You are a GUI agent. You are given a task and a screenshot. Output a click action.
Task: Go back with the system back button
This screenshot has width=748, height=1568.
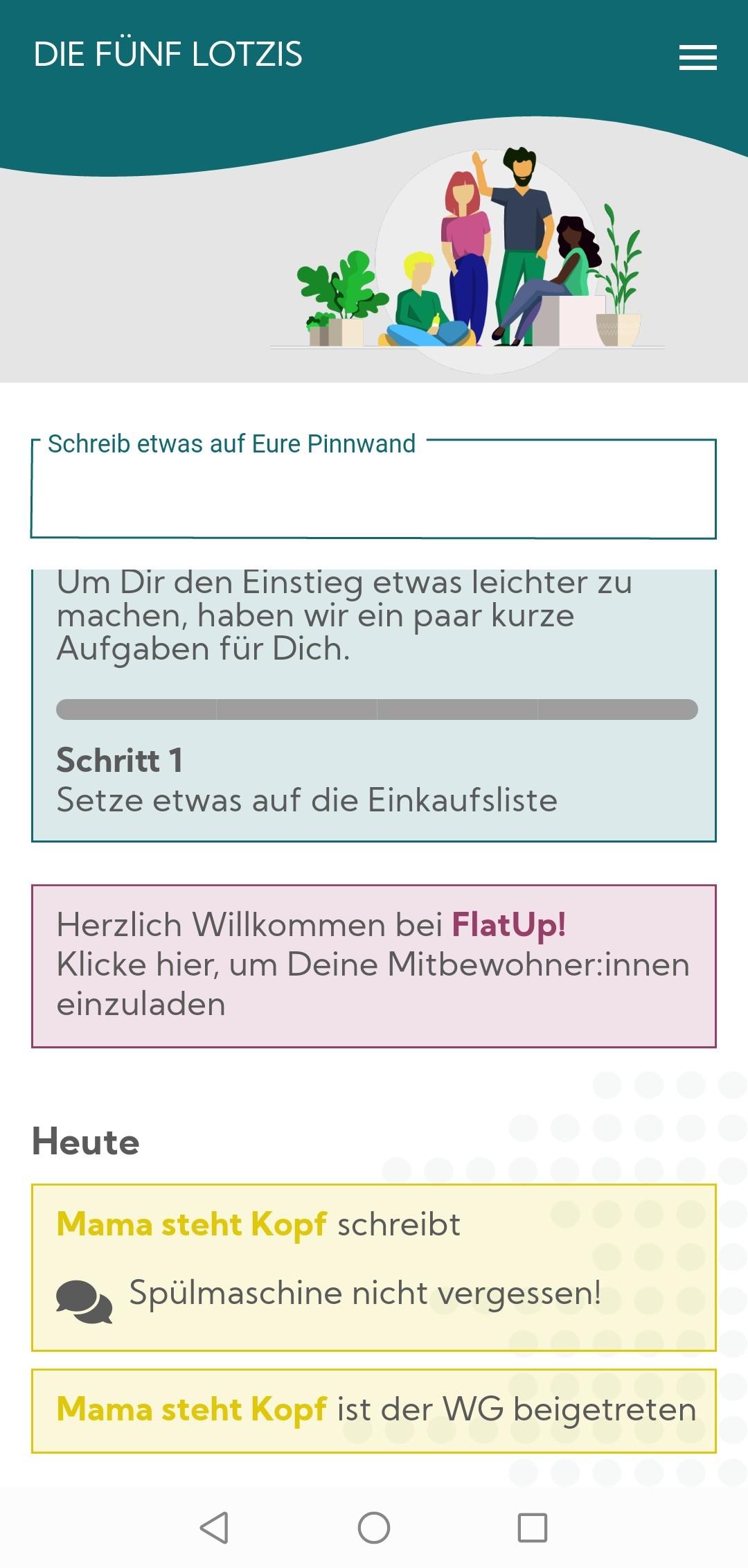coord(215,1527)
